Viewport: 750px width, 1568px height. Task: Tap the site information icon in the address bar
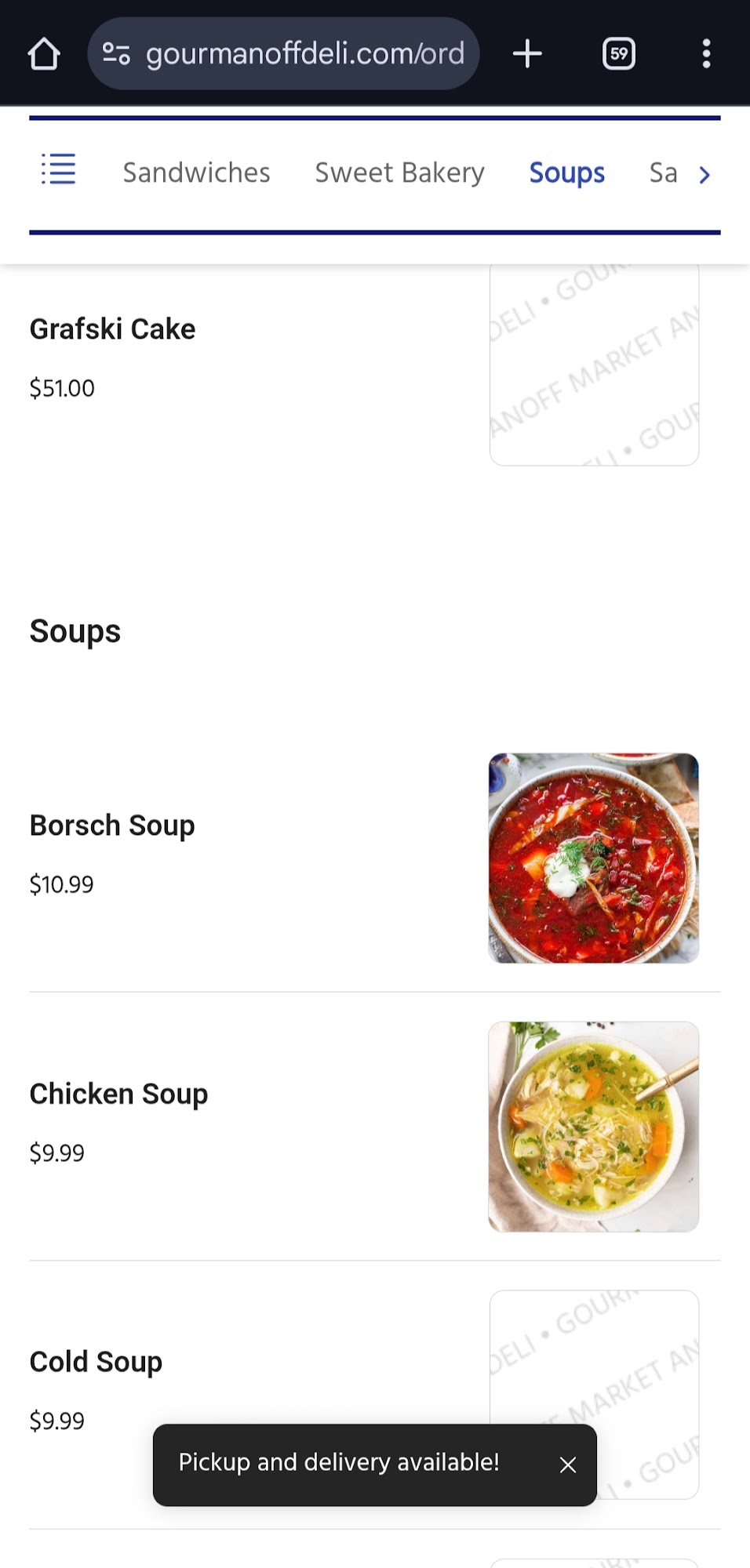tap(116, 53)
